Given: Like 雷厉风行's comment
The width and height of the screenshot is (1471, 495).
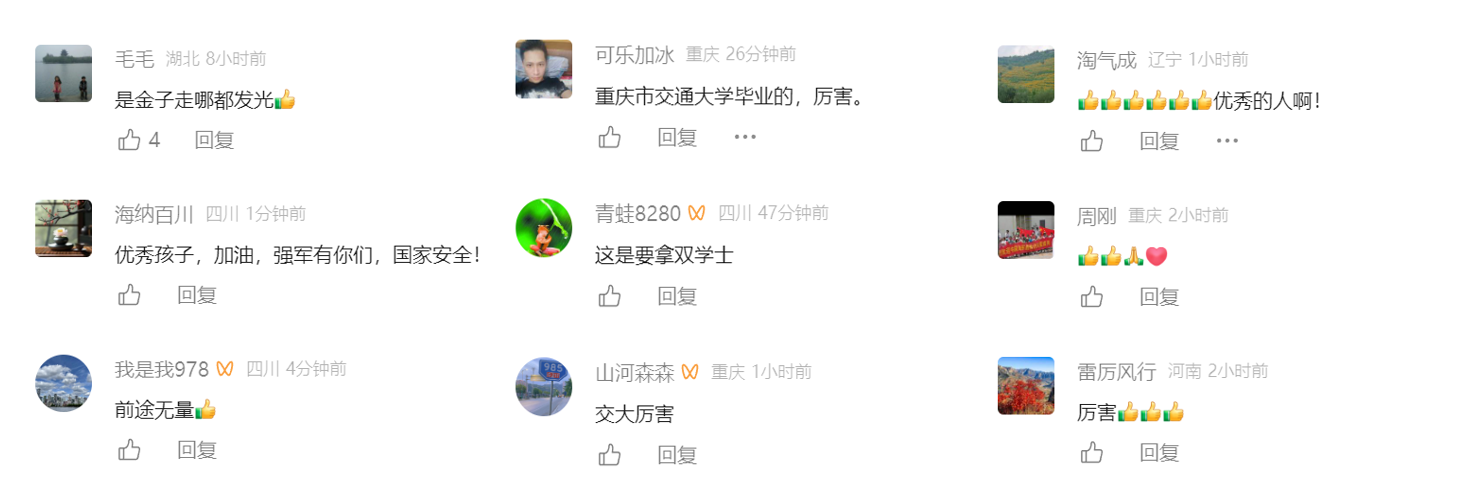Looking at the screenshot, I should click(x=1092, y=453).
